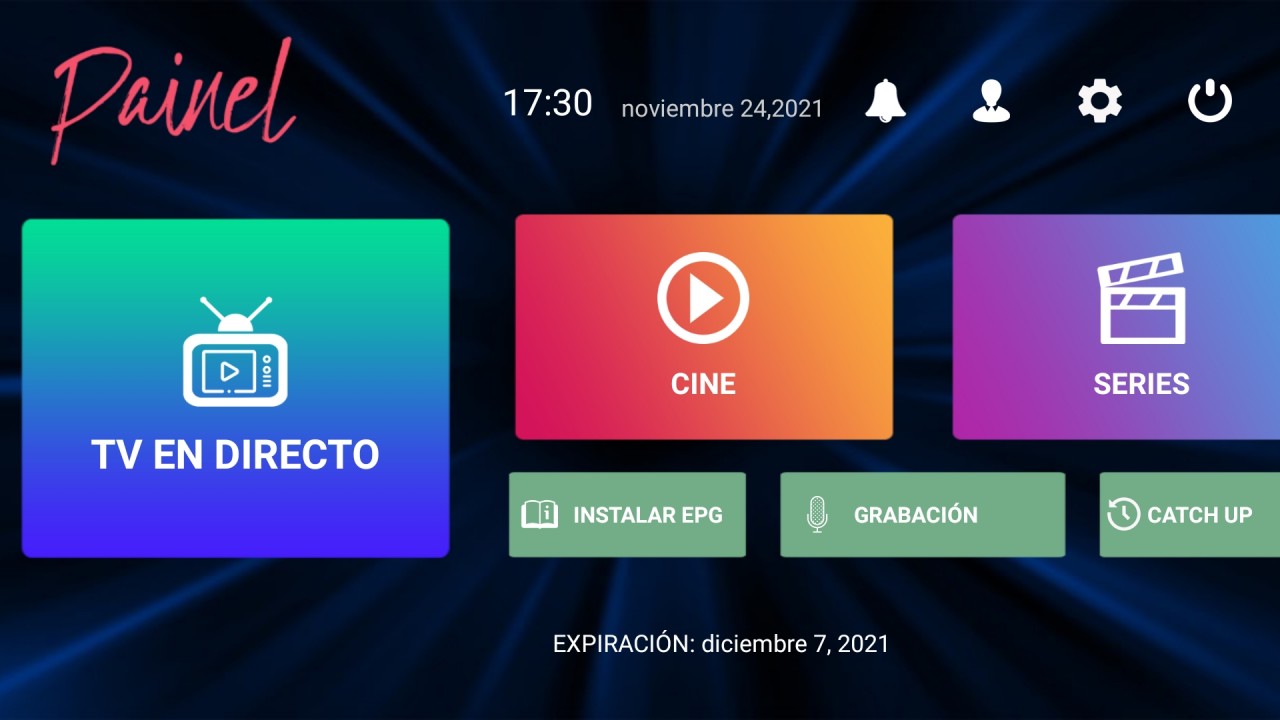This screenshot has width=1280, height=720.
Task: Select INSTALAR EPG
Action: 627,515
